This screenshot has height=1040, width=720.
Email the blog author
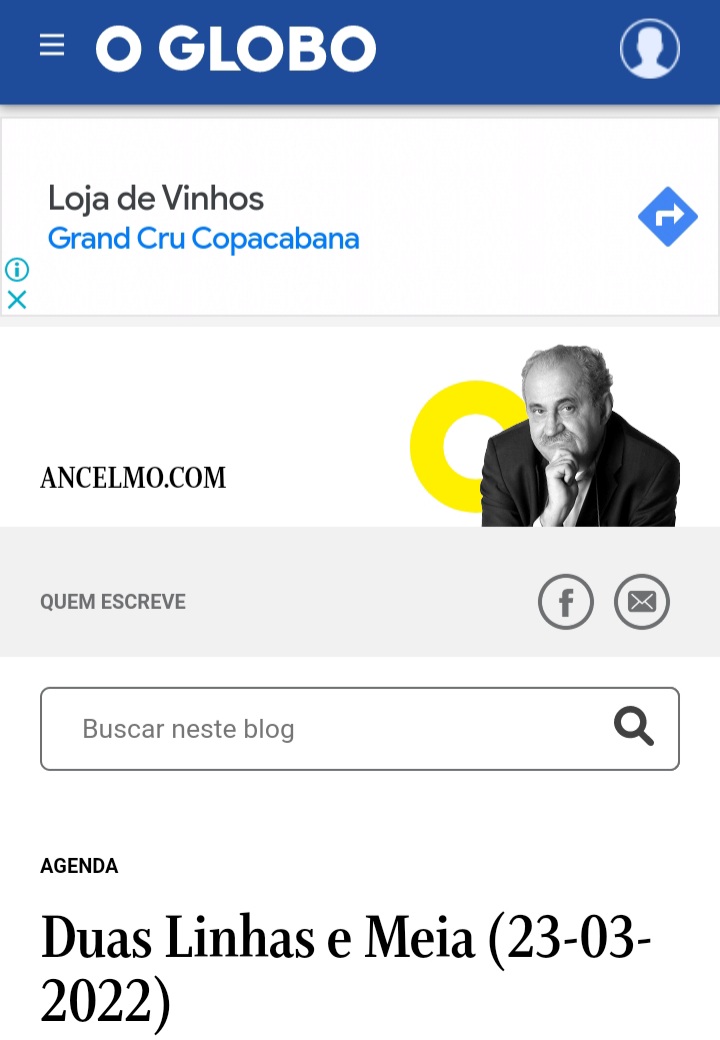(x=641, y=602)
